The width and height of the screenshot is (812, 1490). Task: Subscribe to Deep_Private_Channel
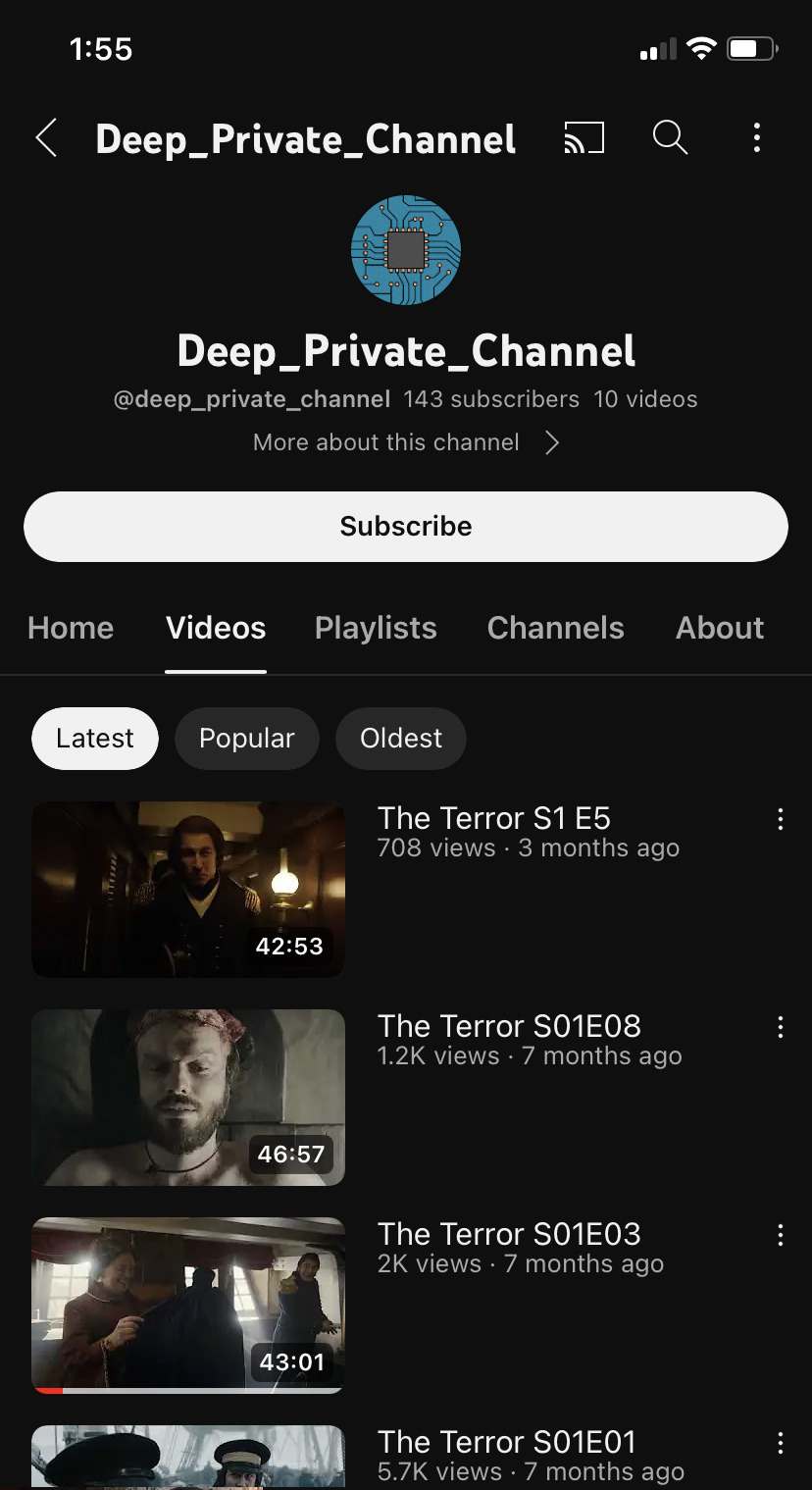click(x=405, y=527)
